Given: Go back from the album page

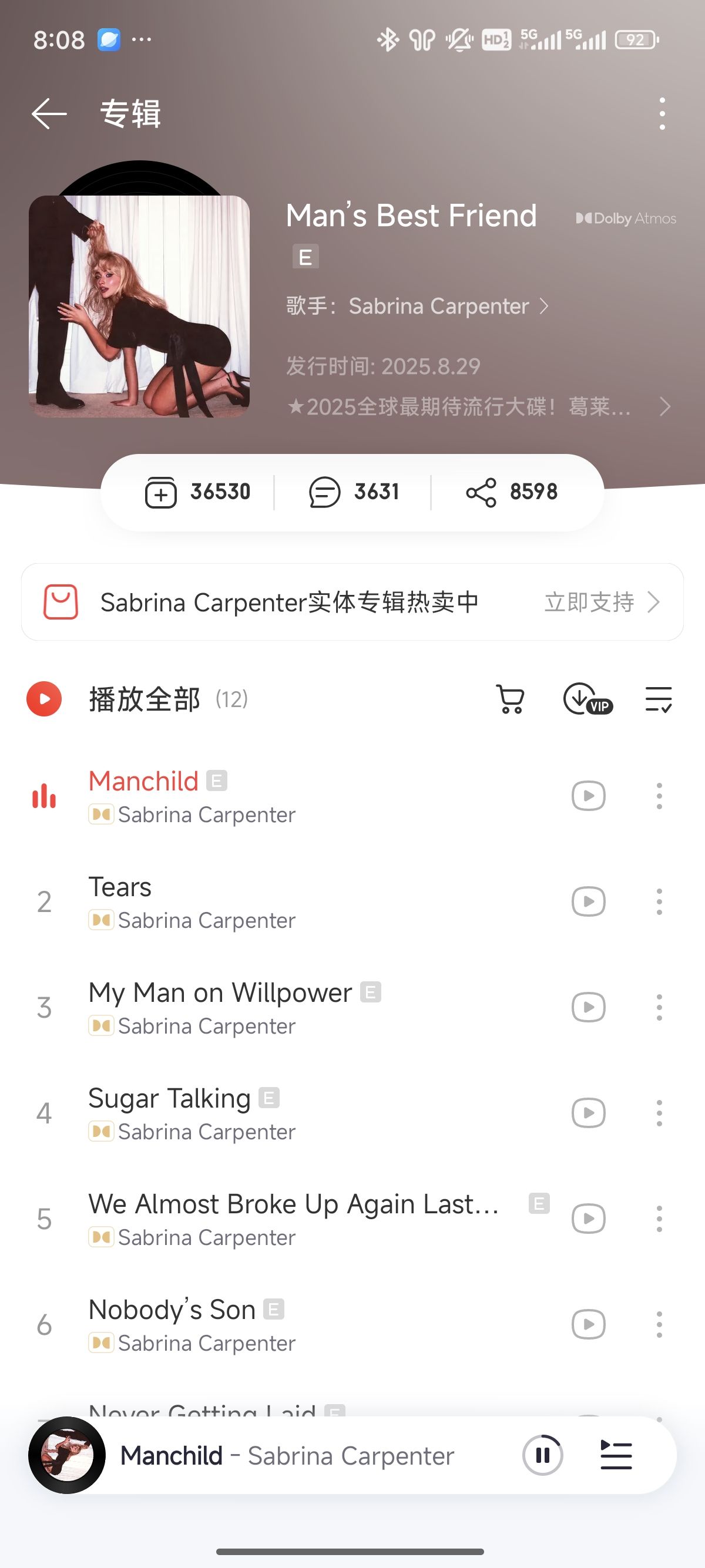Looking at the screenshot, I should click(x=49, y=113).
